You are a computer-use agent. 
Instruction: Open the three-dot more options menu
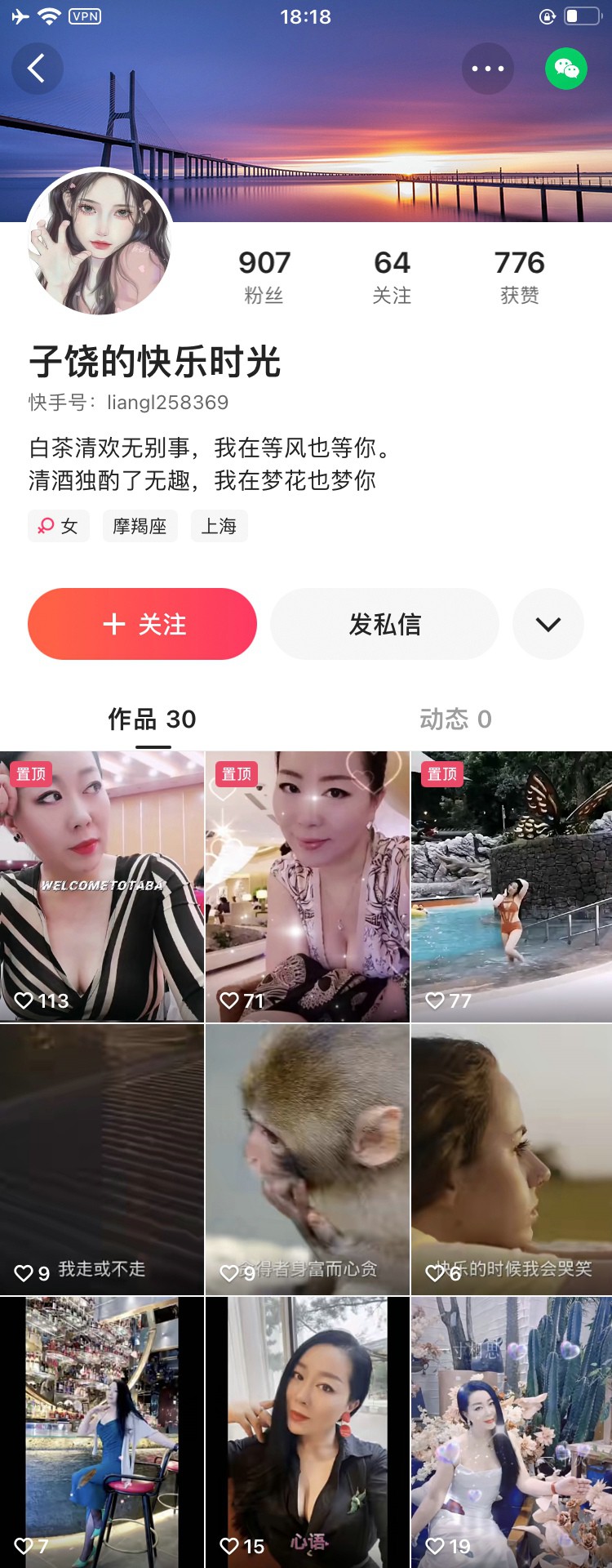pos(488,69)
